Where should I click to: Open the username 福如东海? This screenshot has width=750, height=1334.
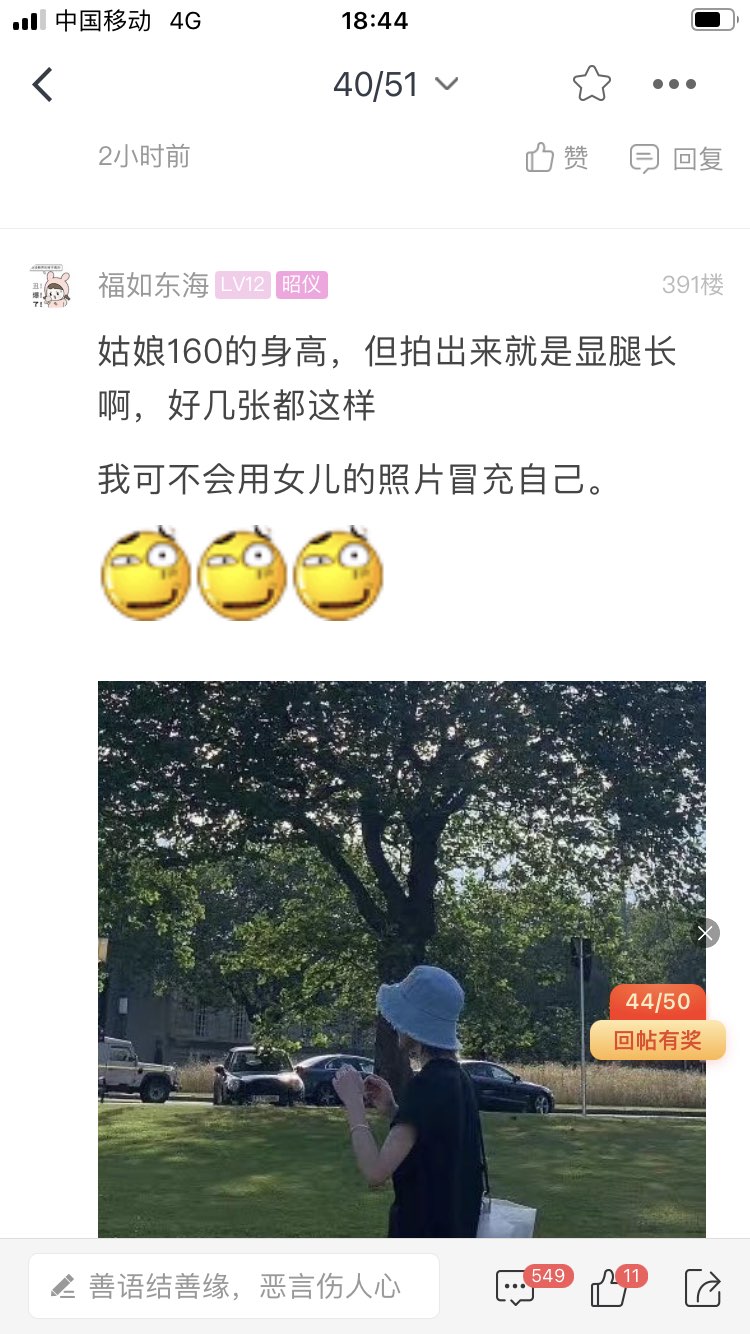pos(152,285)
